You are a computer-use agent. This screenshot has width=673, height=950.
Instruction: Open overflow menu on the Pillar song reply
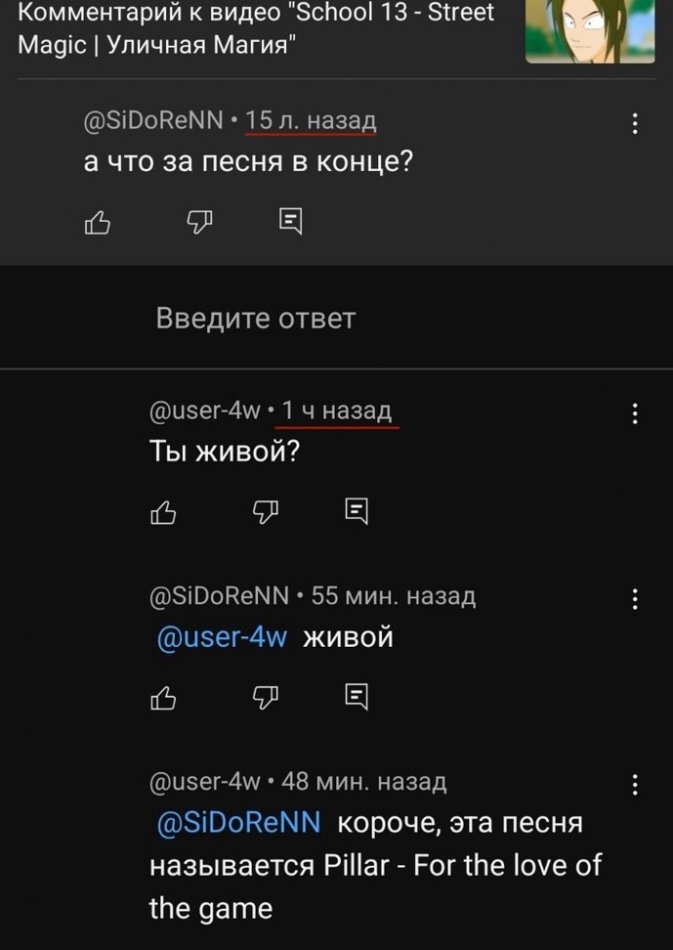(x=636, y=784)
